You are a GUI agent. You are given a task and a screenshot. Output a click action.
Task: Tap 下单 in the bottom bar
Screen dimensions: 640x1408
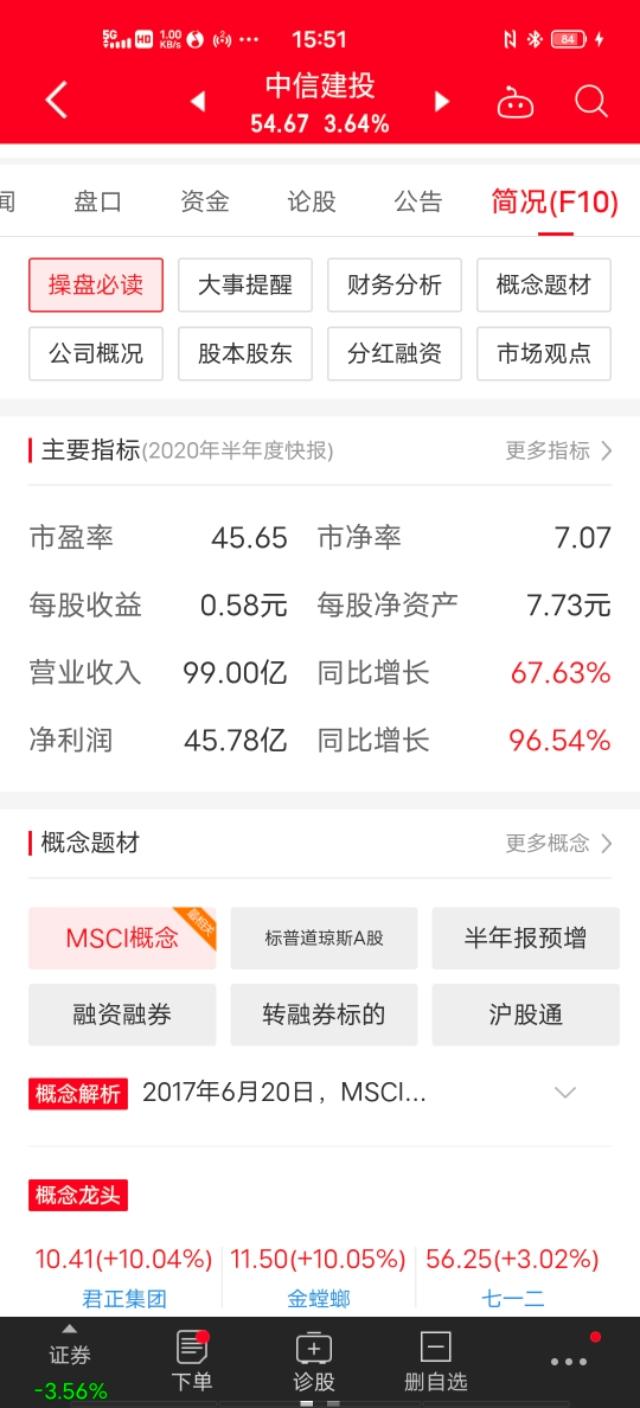[x=191, y=1362]
